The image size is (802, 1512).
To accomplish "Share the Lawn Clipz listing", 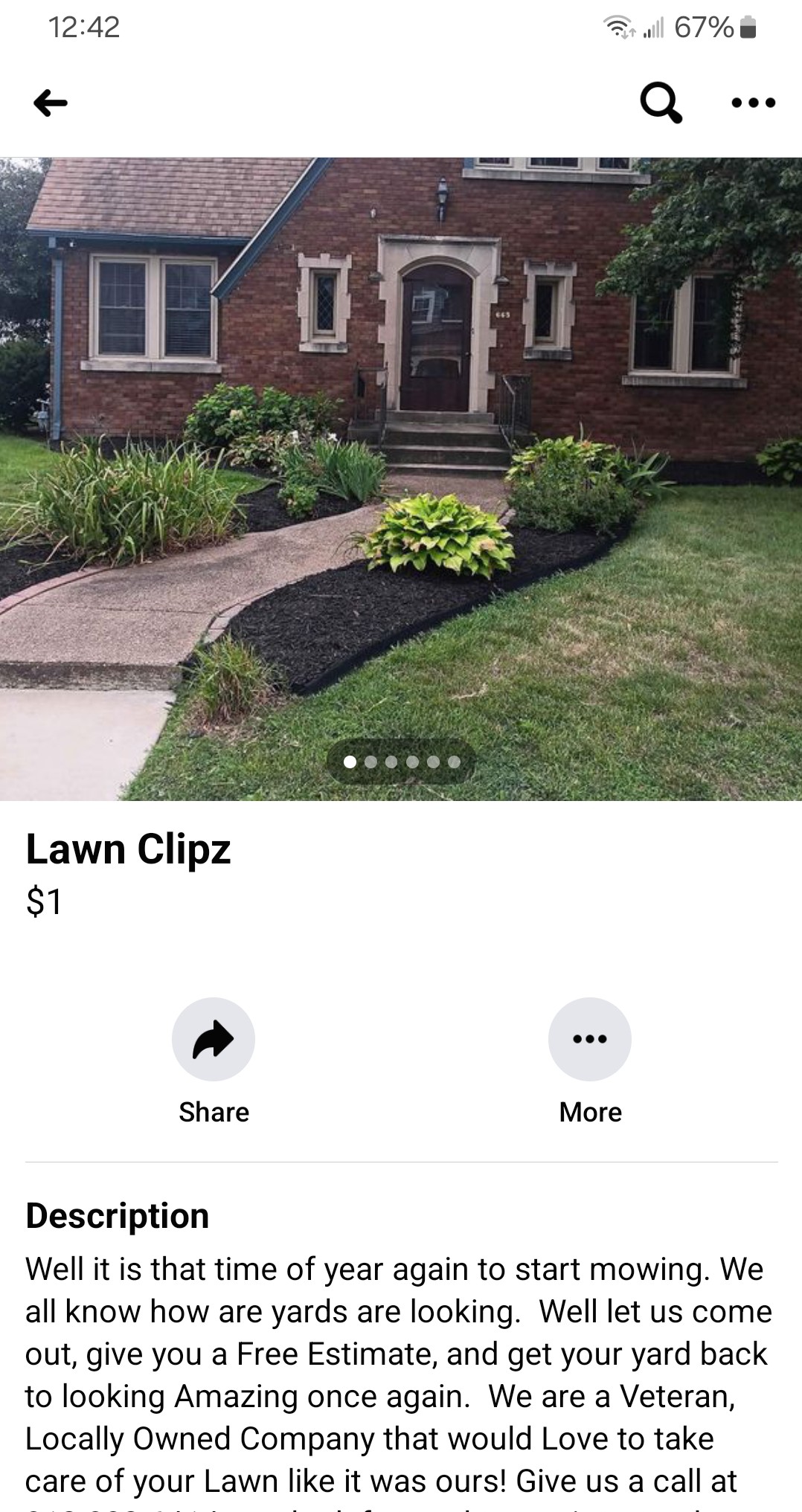I will coord(214,1039).
